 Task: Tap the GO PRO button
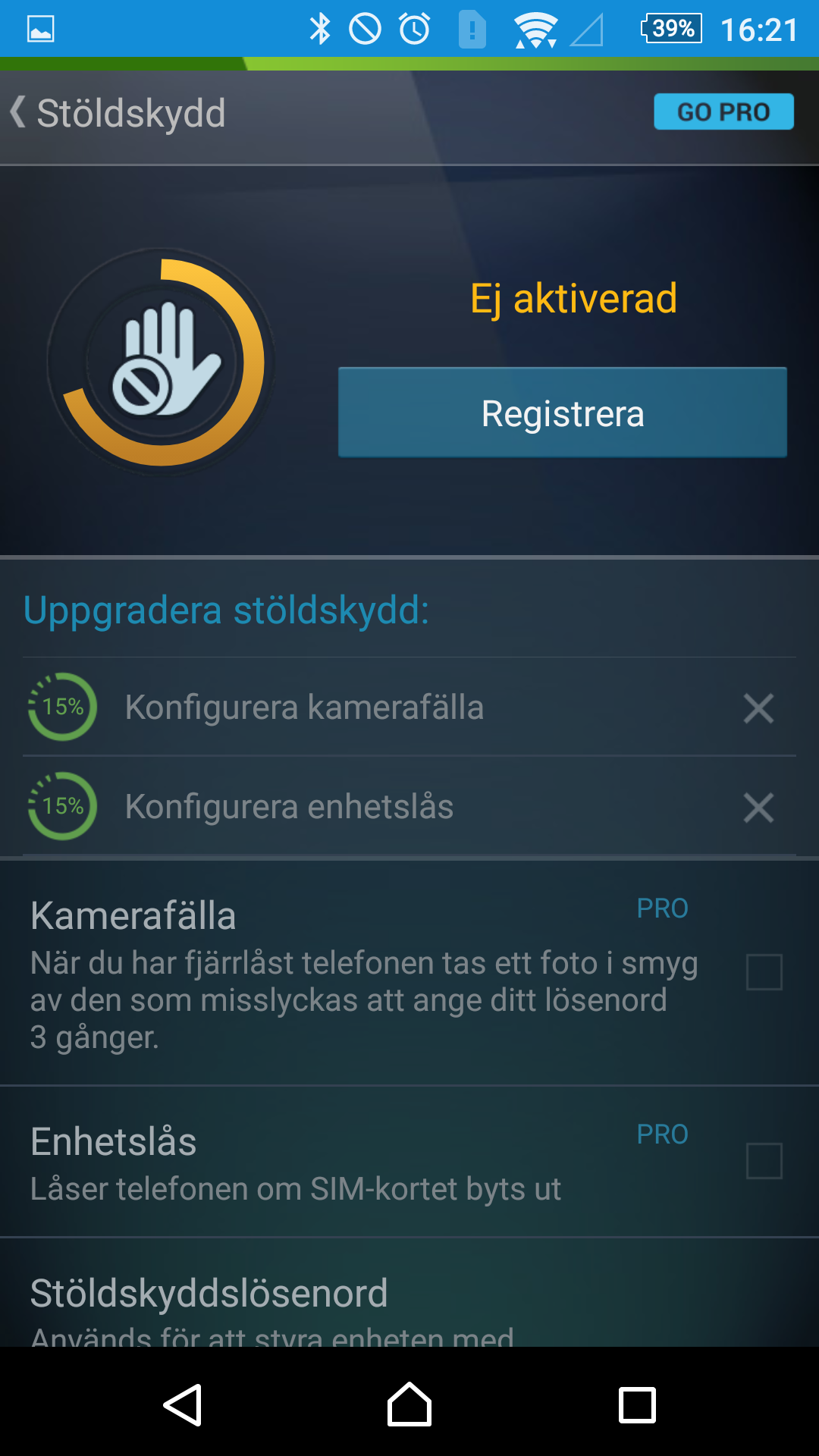click(723, 112)
